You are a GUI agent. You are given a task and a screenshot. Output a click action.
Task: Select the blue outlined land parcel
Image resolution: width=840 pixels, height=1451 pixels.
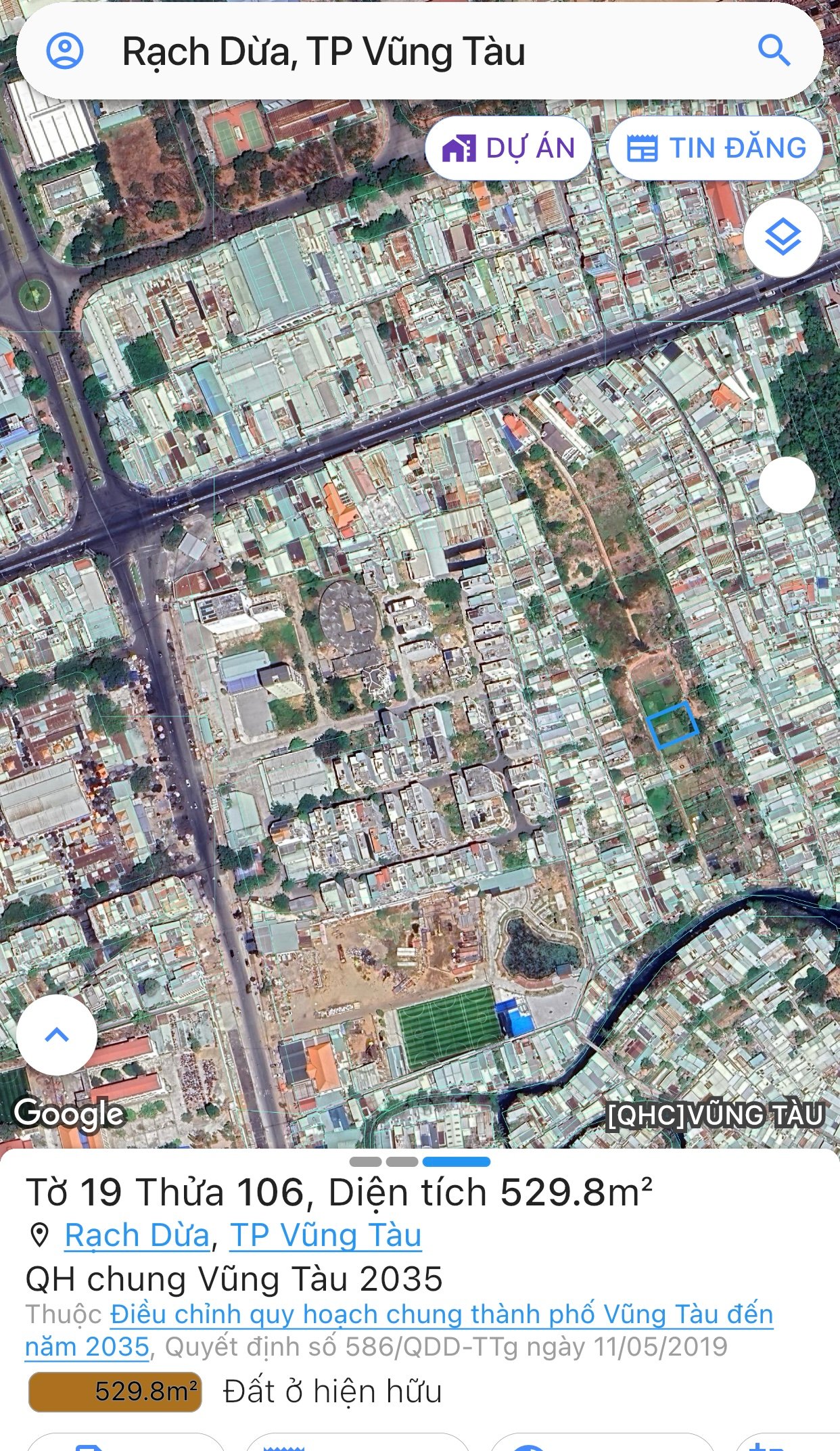coord(672,724)
